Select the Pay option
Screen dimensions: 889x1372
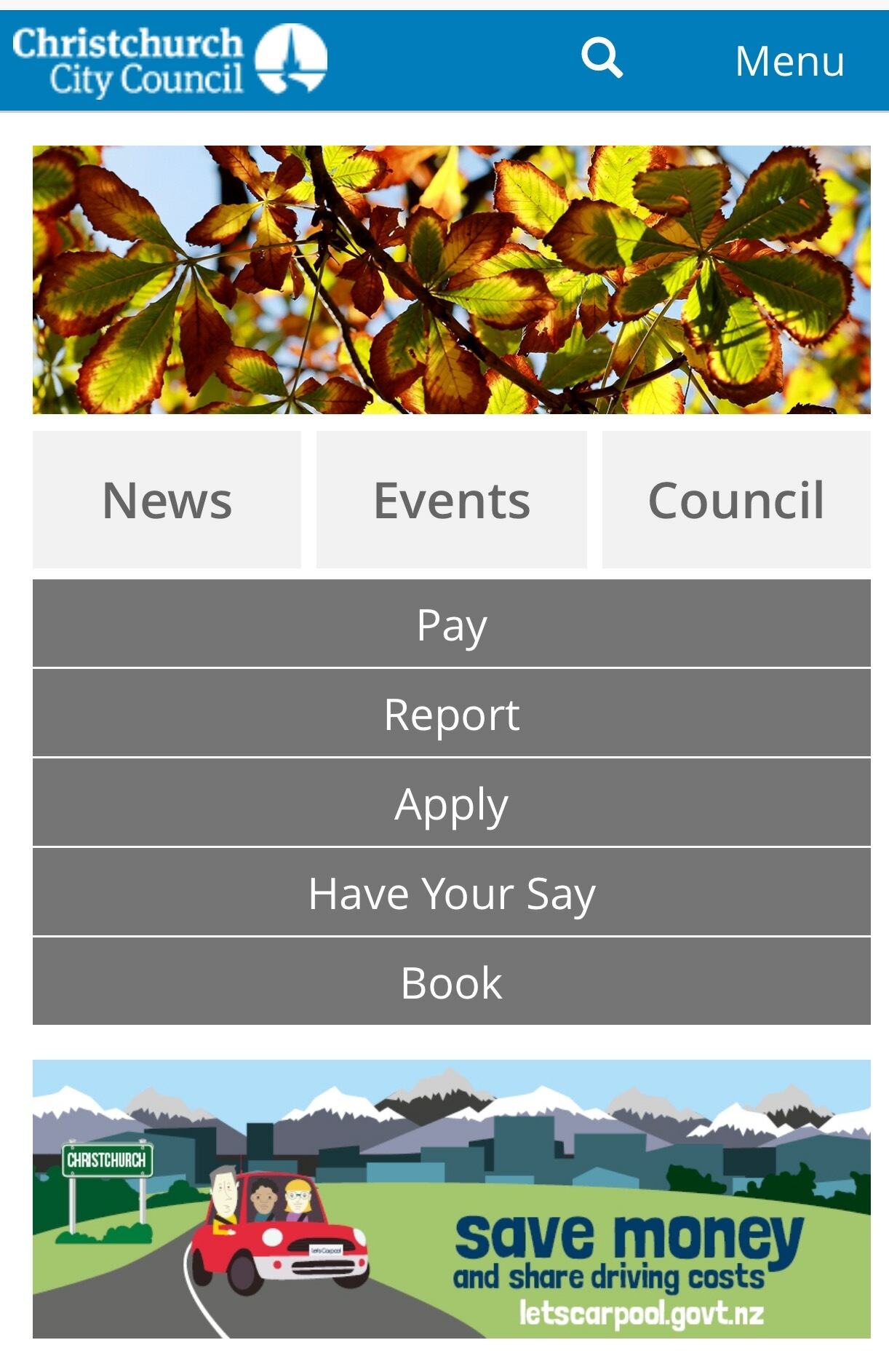[452, 624]
